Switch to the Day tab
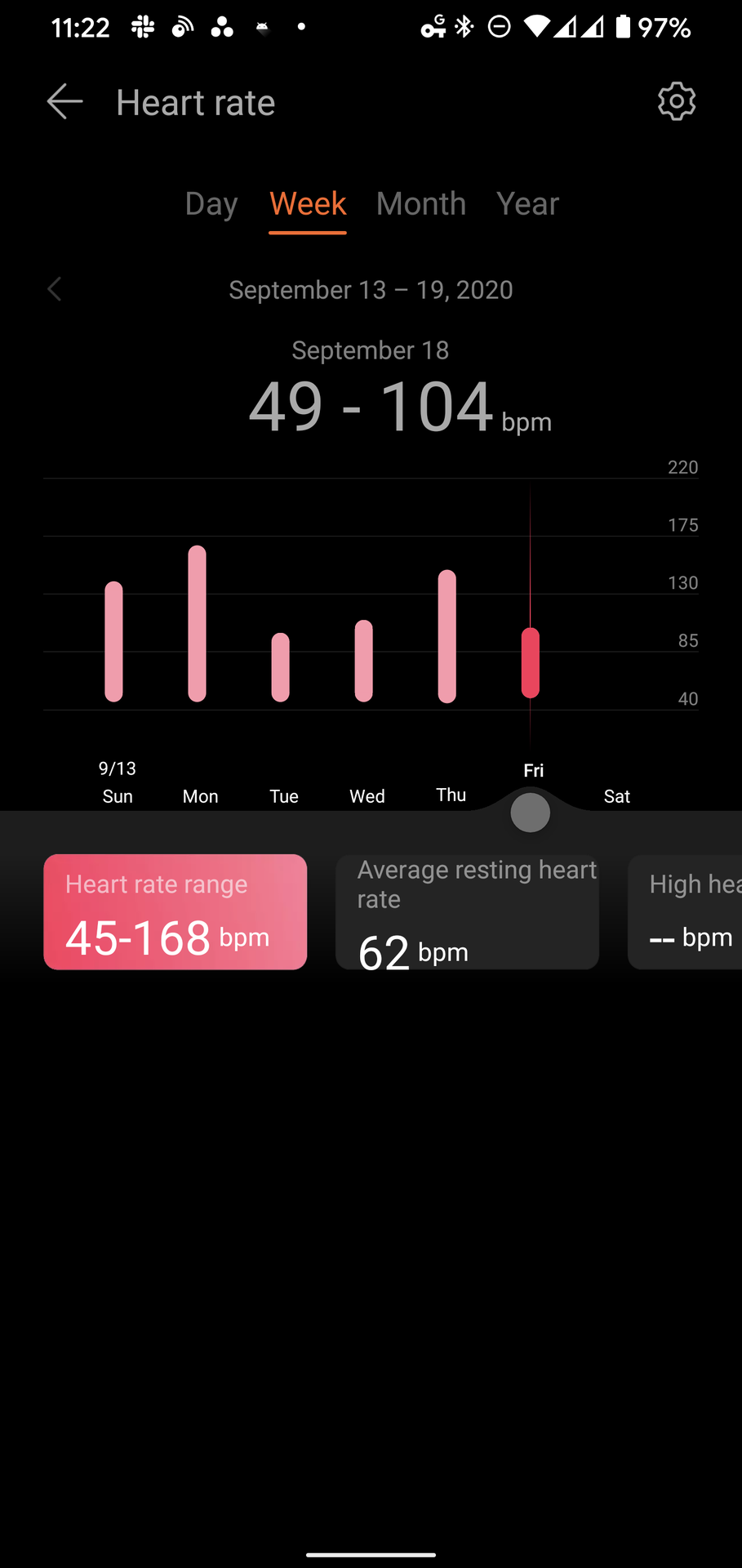Screen dimensions: 742x1568 coord(211,203)
